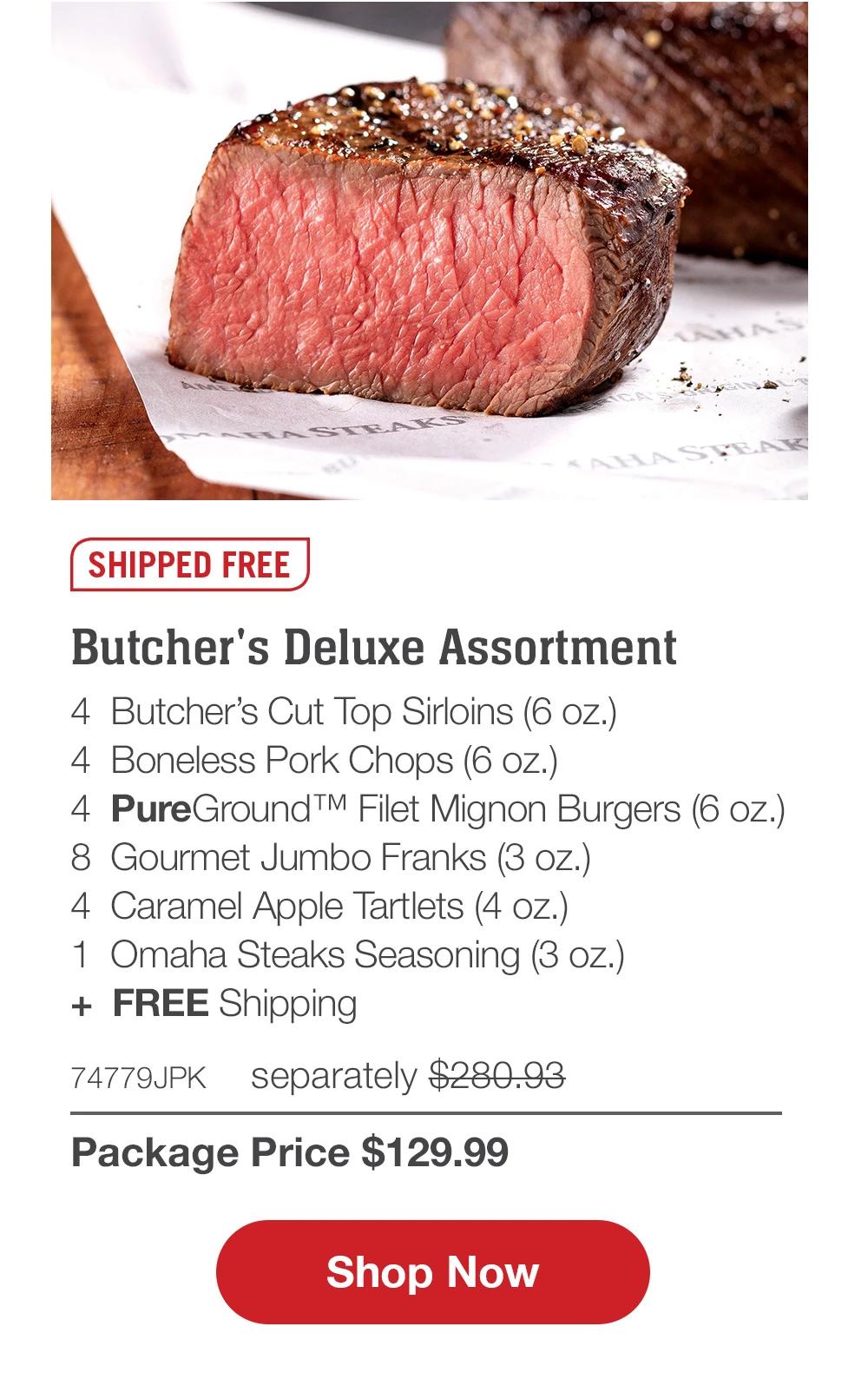Click the 'separately' pricing label
The width and height of the screenshot is (868, 1379).
click(330, 1074)
